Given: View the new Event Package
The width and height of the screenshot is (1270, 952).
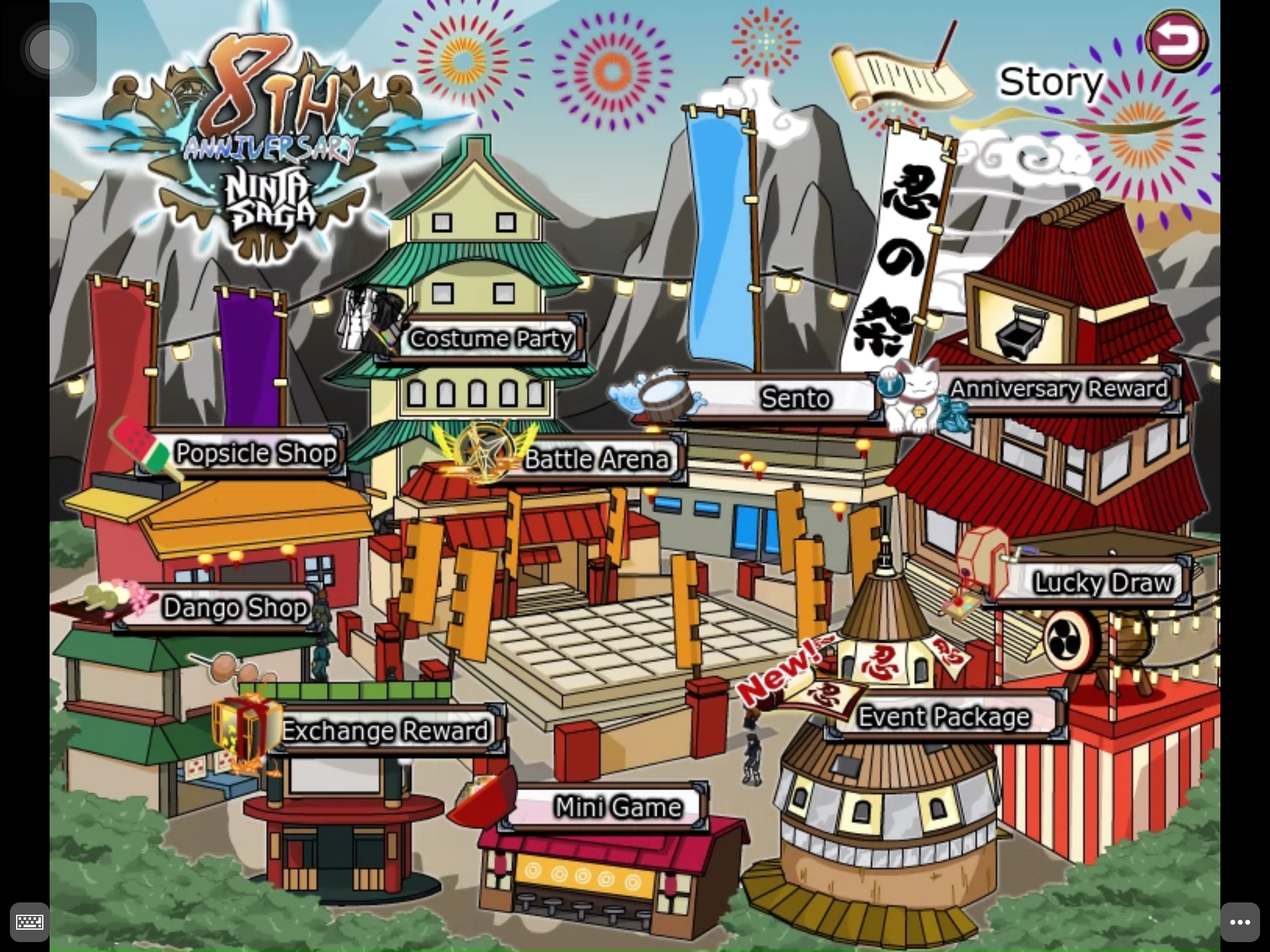Looking at the screenshot, I should point(943,717).
